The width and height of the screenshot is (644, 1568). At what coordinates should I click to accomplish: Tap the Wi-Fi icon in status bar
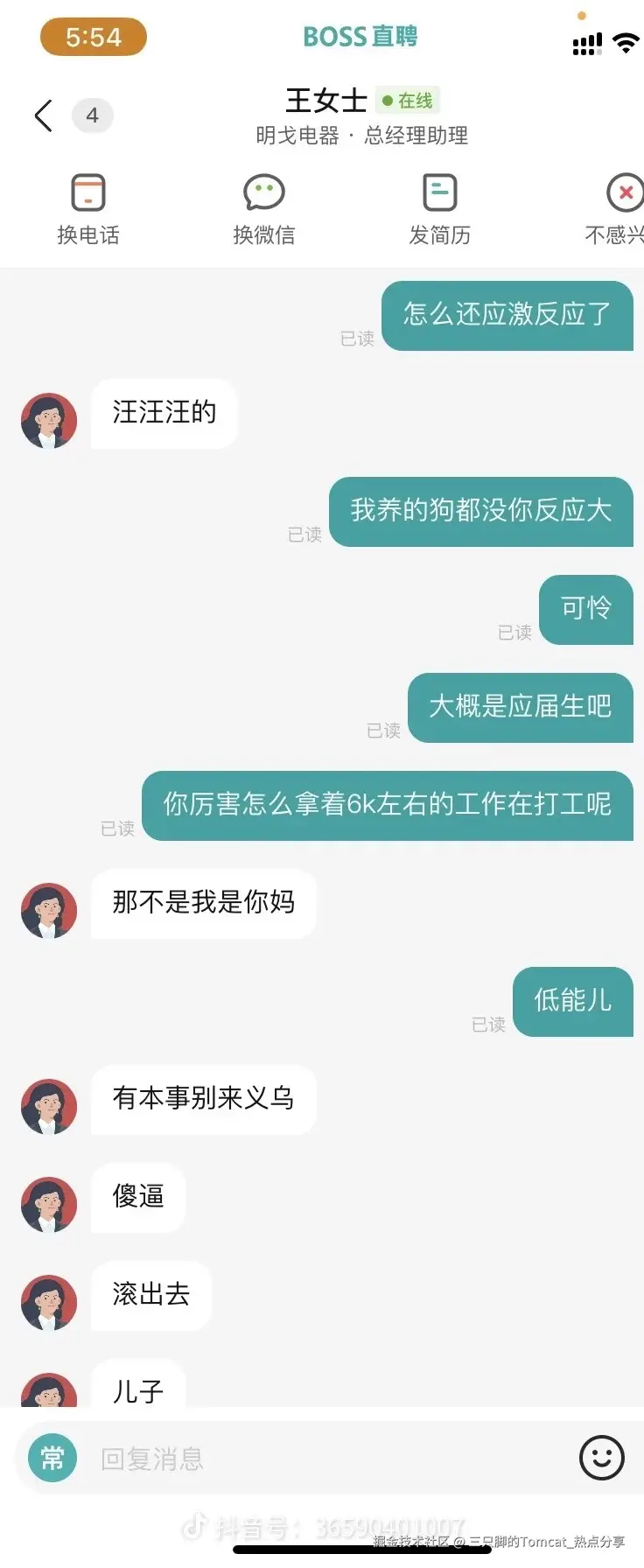pyautogui.click(x=624, y=41)
